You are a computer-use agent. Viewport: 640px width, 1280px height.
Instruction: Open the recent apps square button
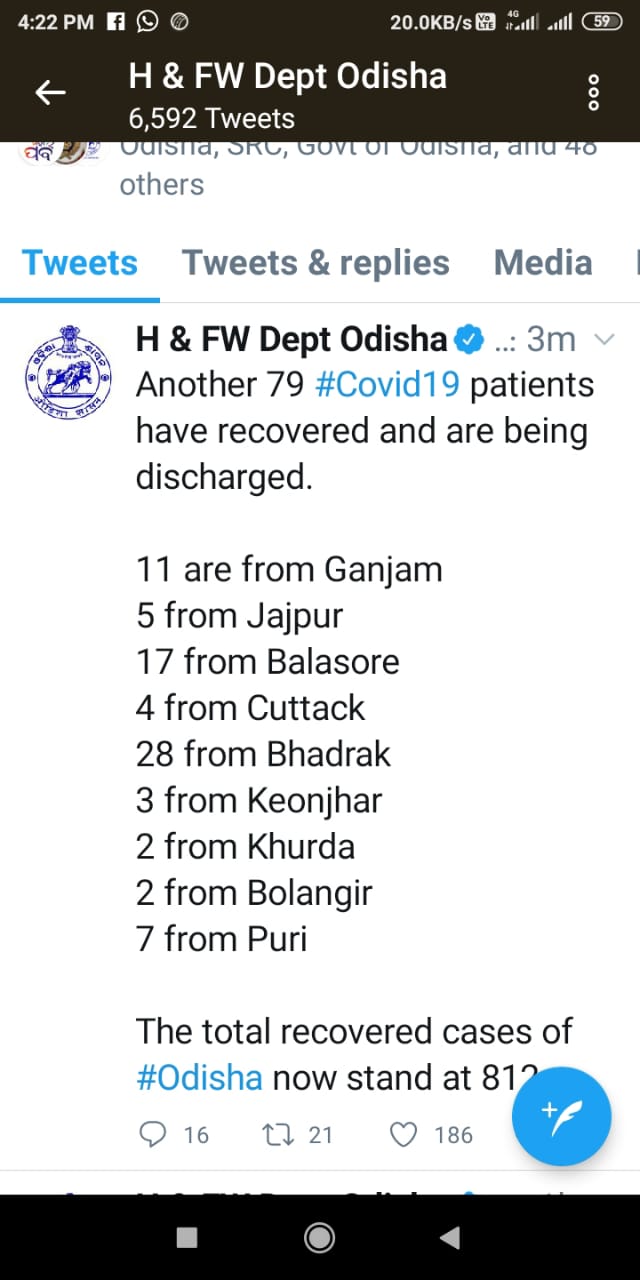(x=187, y=1237)
